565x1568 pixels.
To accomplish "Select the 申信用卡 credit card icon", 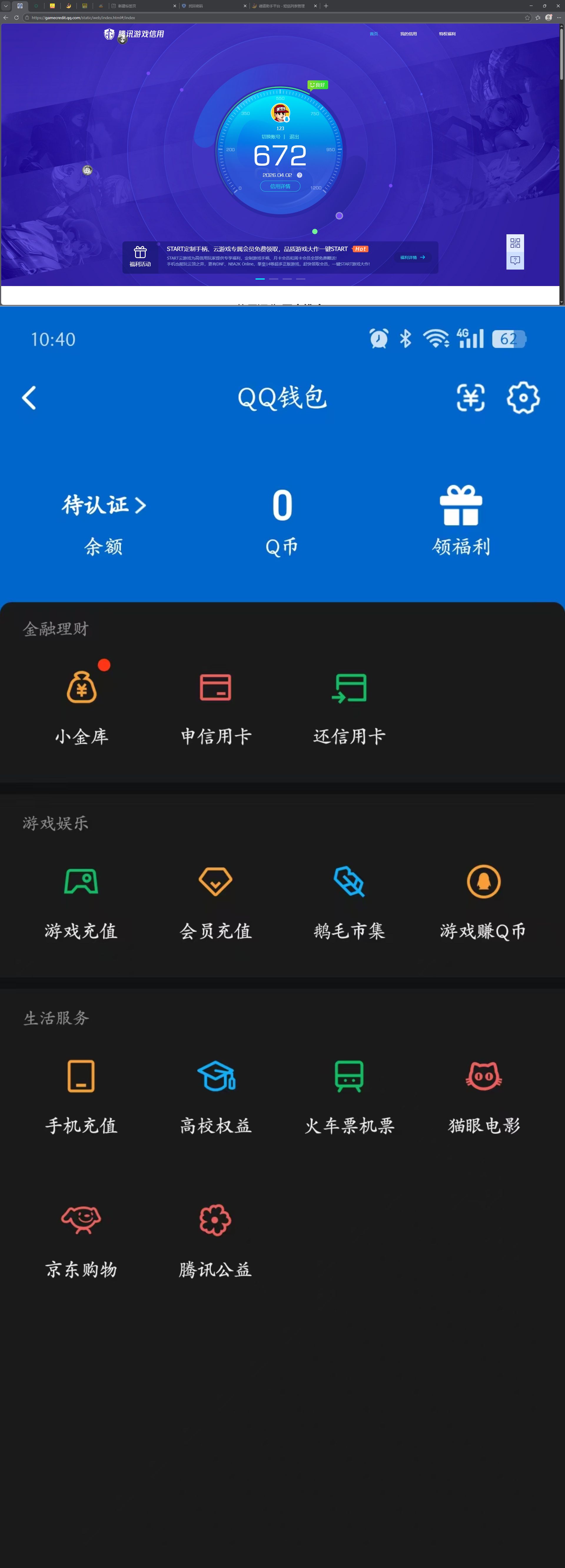I will point(216,688).
